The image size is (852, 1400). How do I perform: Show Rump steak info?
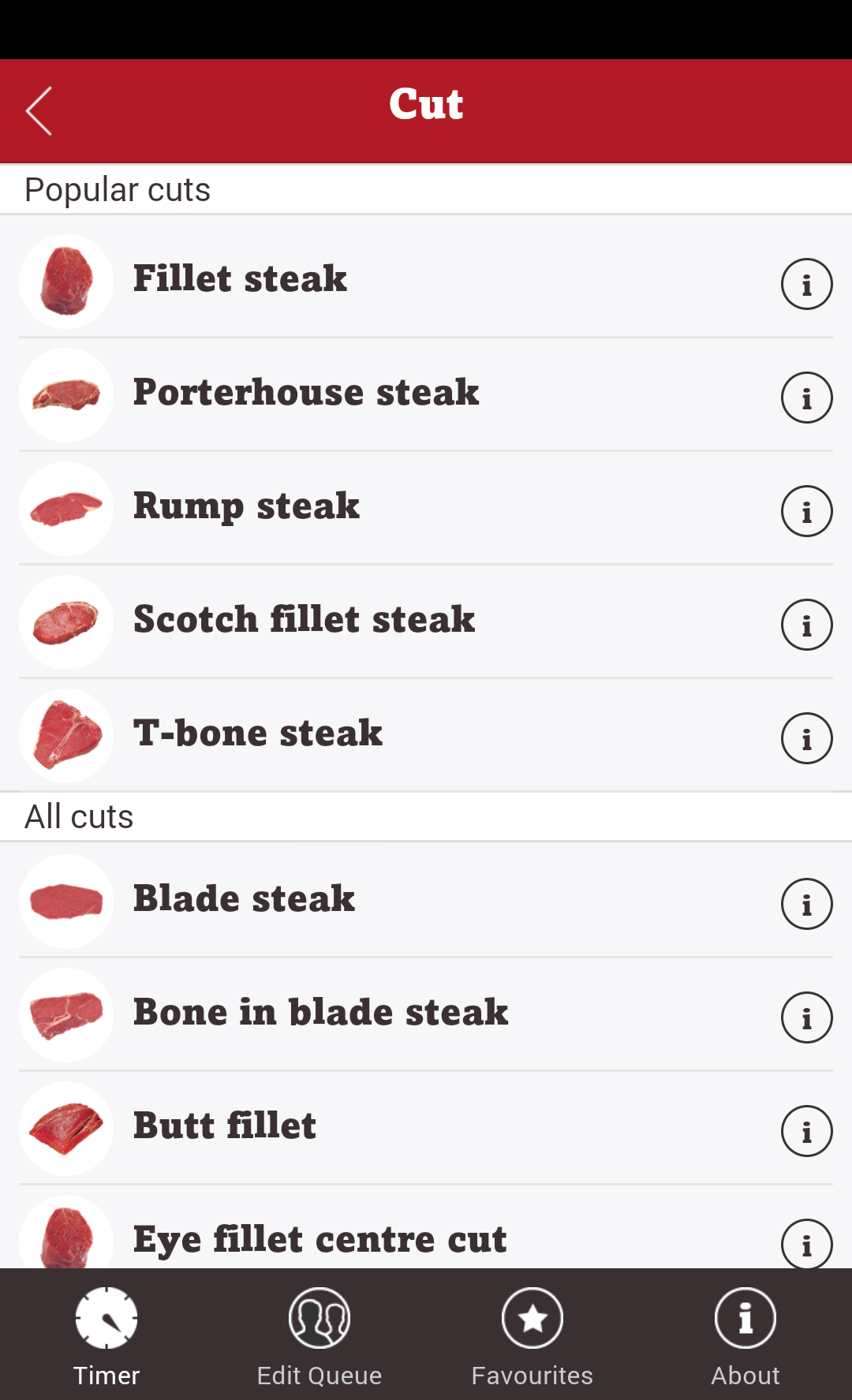point(806,511)
